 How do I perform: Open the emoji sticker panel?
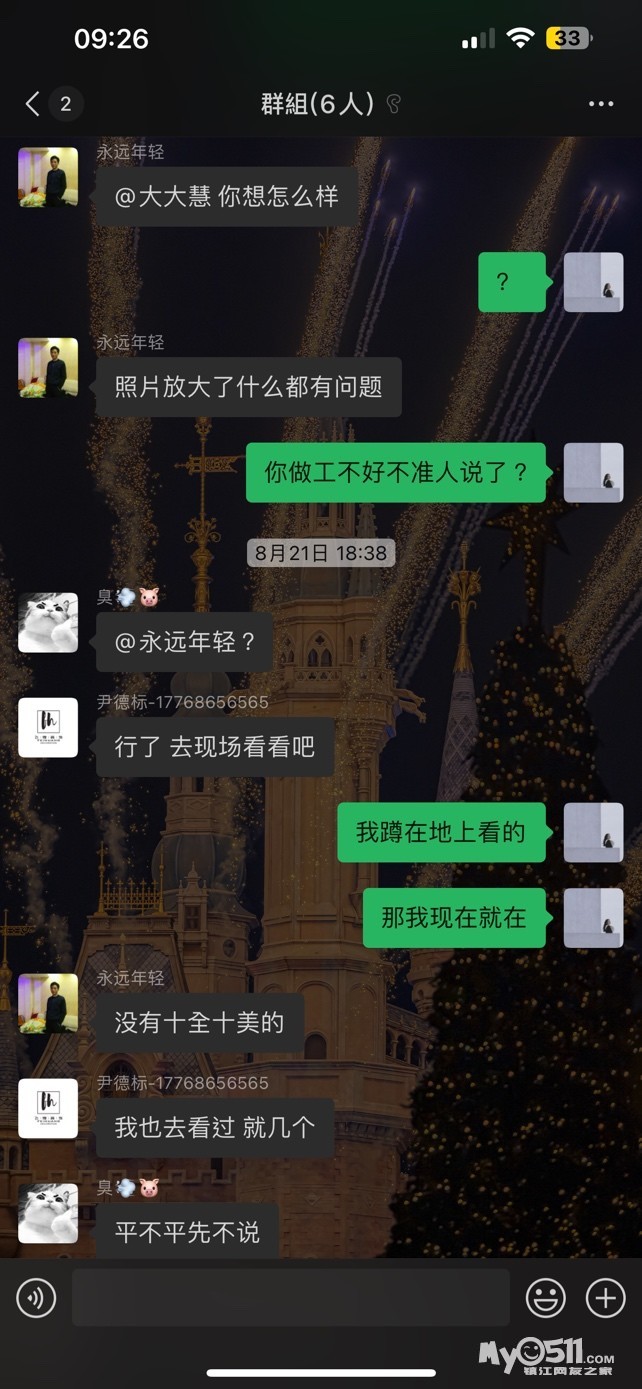click(x=546, y=1298)
